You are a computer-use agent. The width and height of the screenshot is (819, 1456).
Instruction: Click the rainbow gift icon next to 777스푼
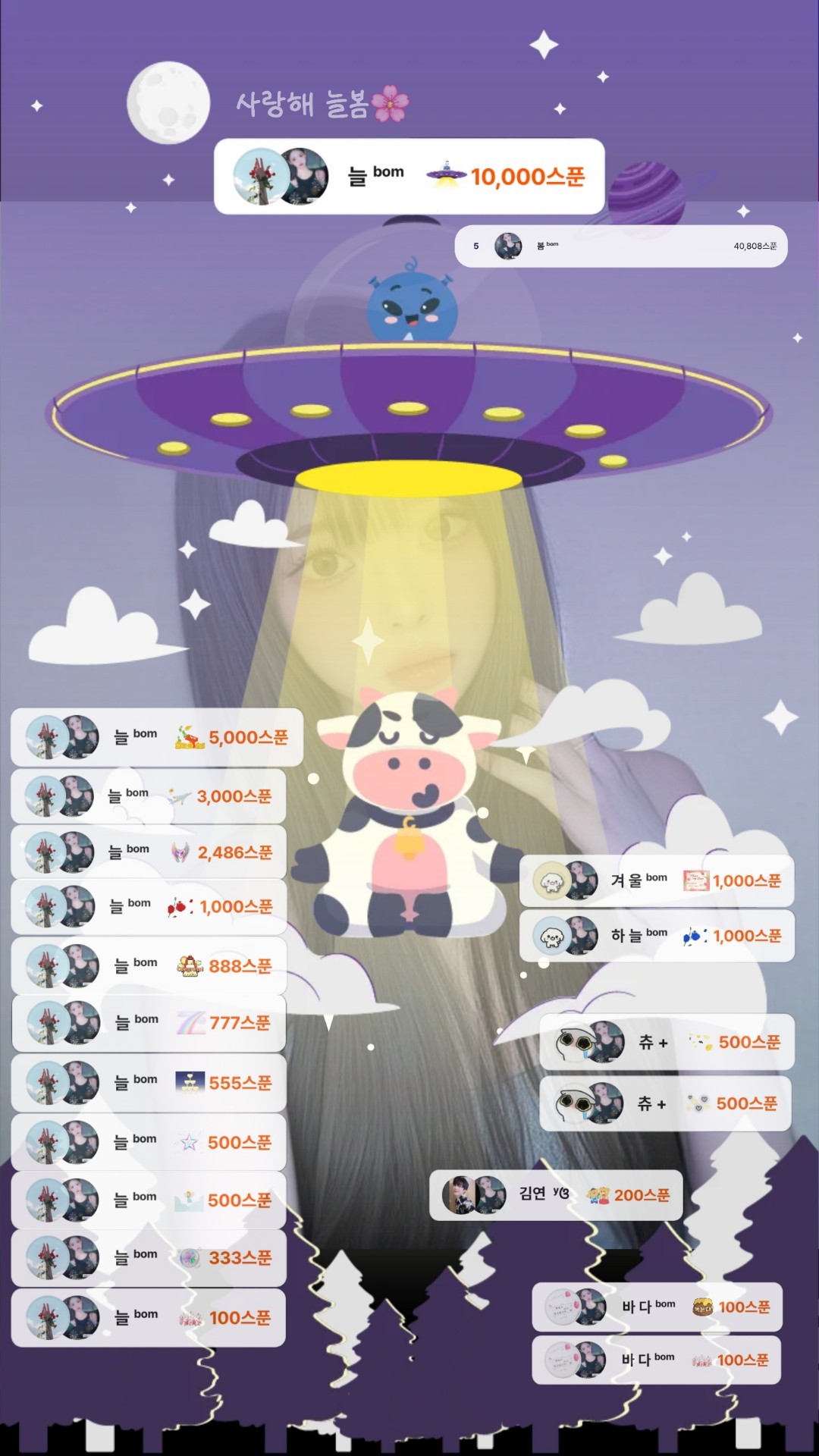pyautogui.click(x=190, y=1023)
